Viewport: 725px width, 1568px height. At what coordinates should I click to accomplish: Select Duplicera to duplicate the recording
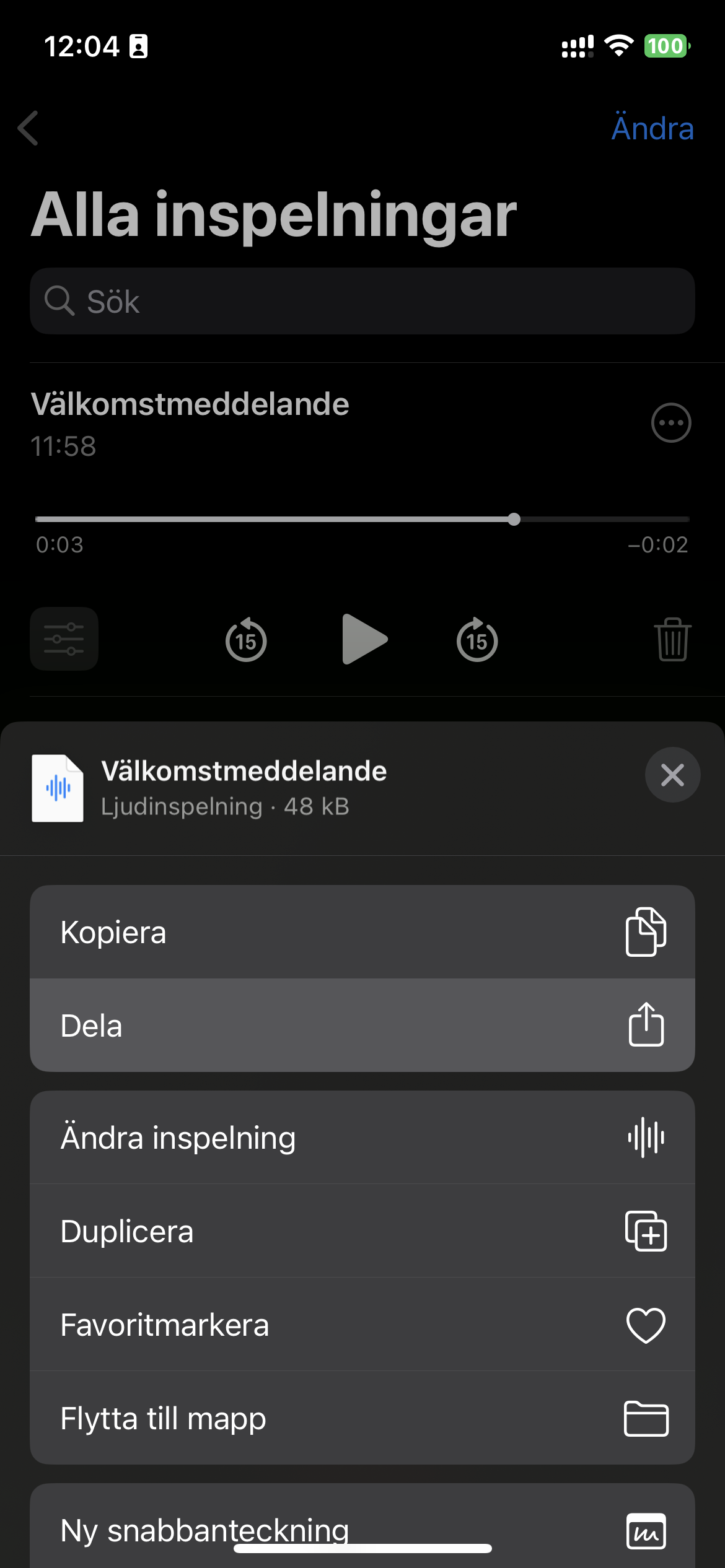point(362,1231)
